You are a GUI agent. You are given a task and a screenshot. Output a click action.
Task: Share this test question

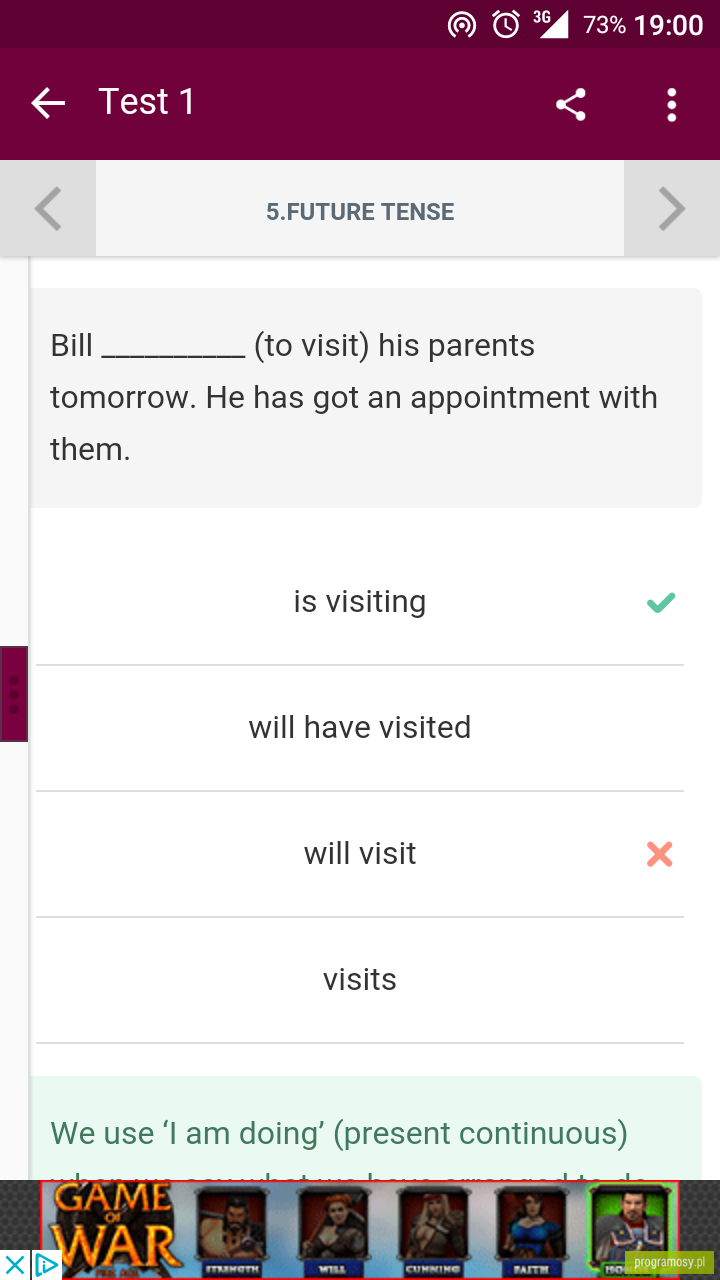pyautogui.click(x=570, y=104)
